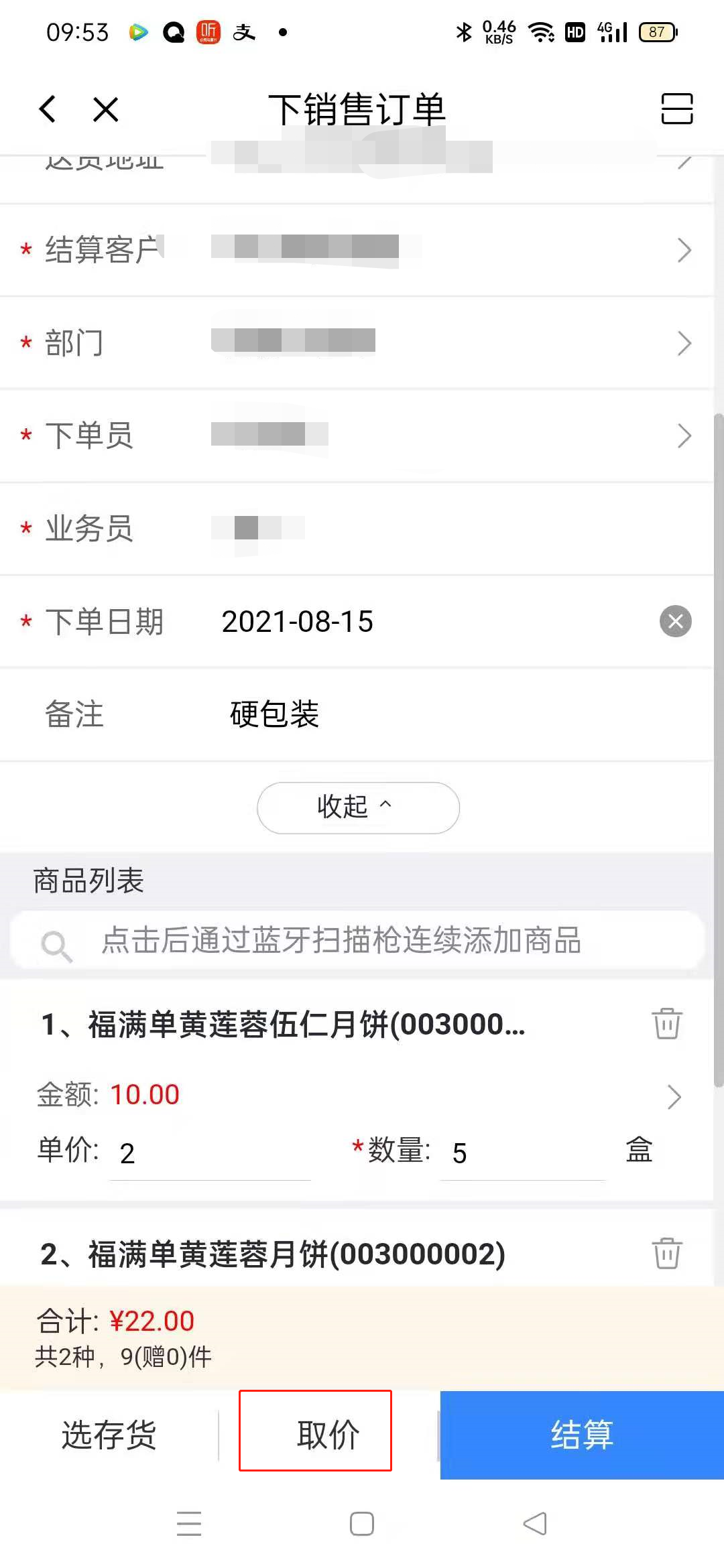Open the scan icon in header

pos(676,109)
